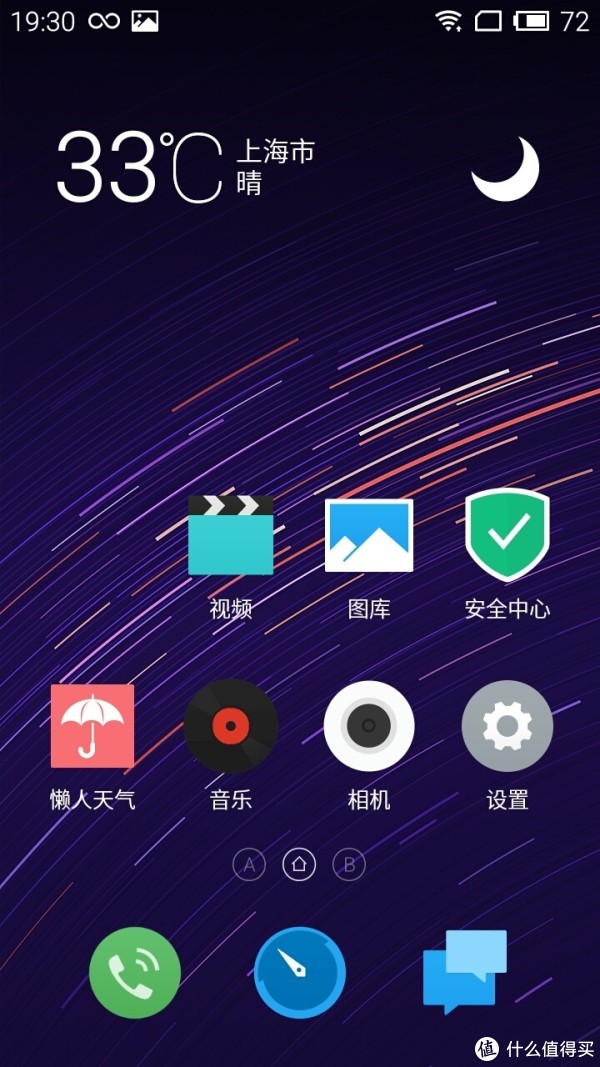The image size is (600, 1067).
Task: Tap the 33°C 上海市 weather widget
Action: click(x=185, y=168)
